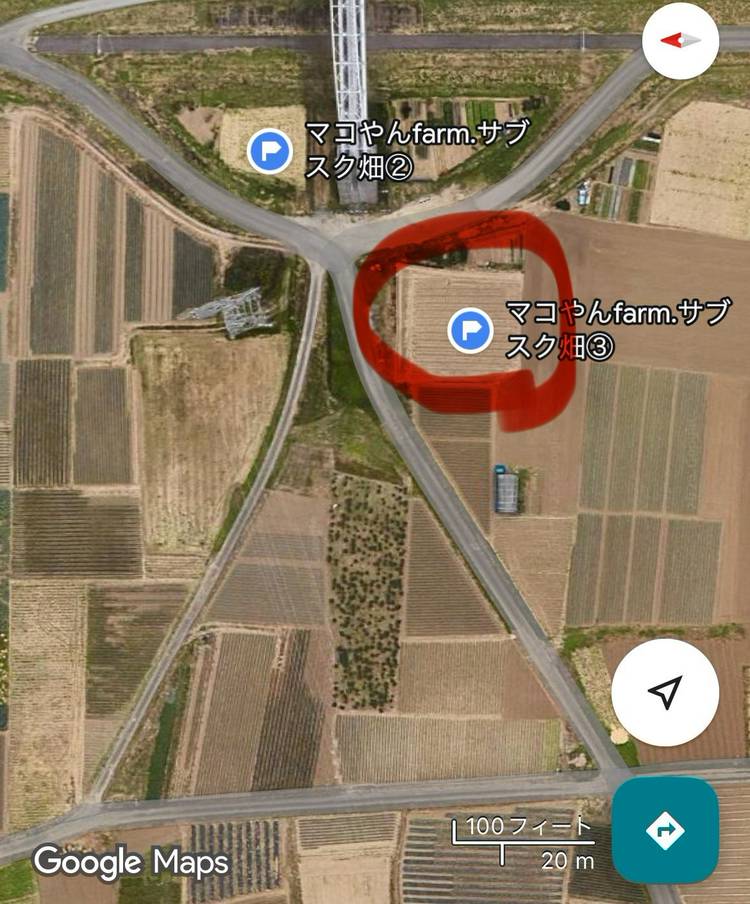Center the map on my location
750x904 pixels.
tap(665, 691)
